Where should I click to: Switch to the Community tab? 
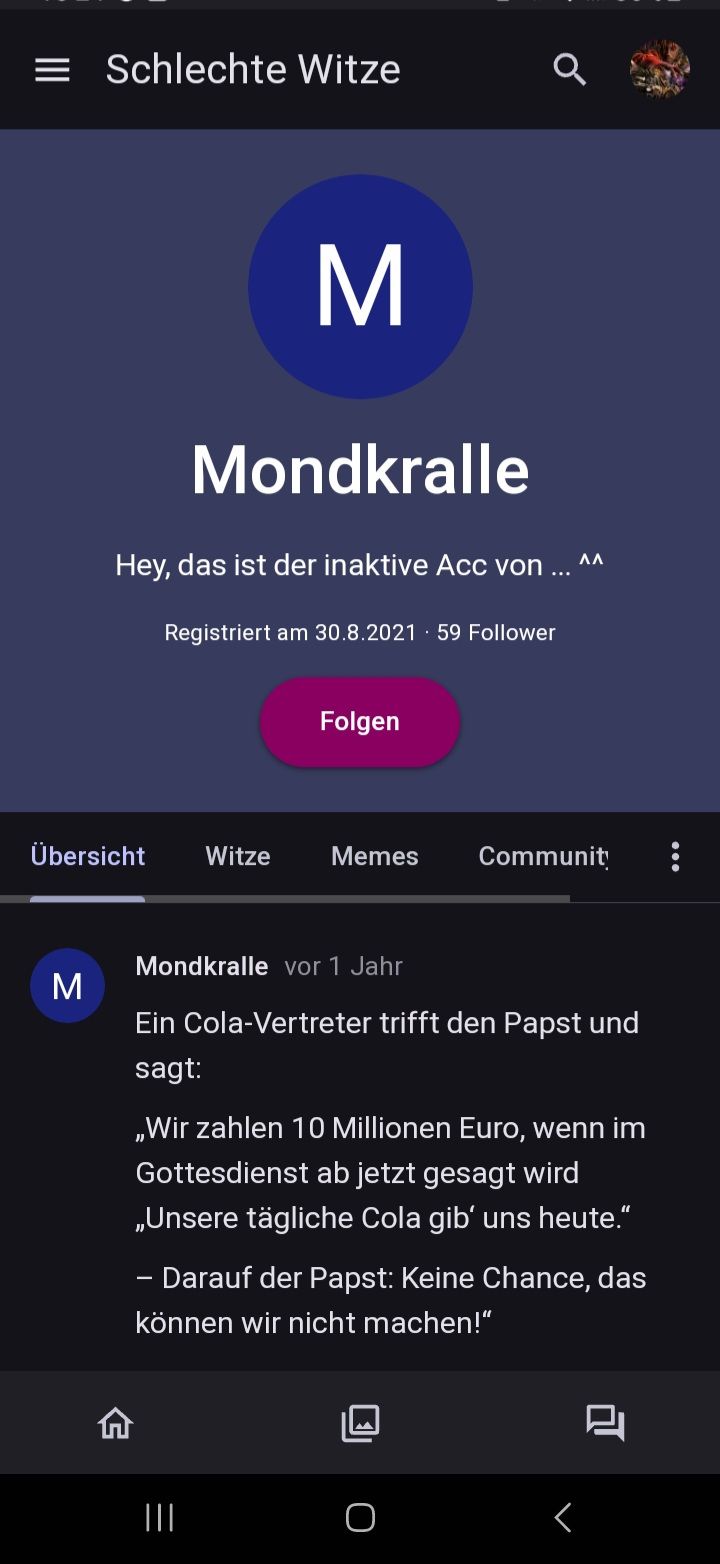pyautogui.click(x=543, y=856)
